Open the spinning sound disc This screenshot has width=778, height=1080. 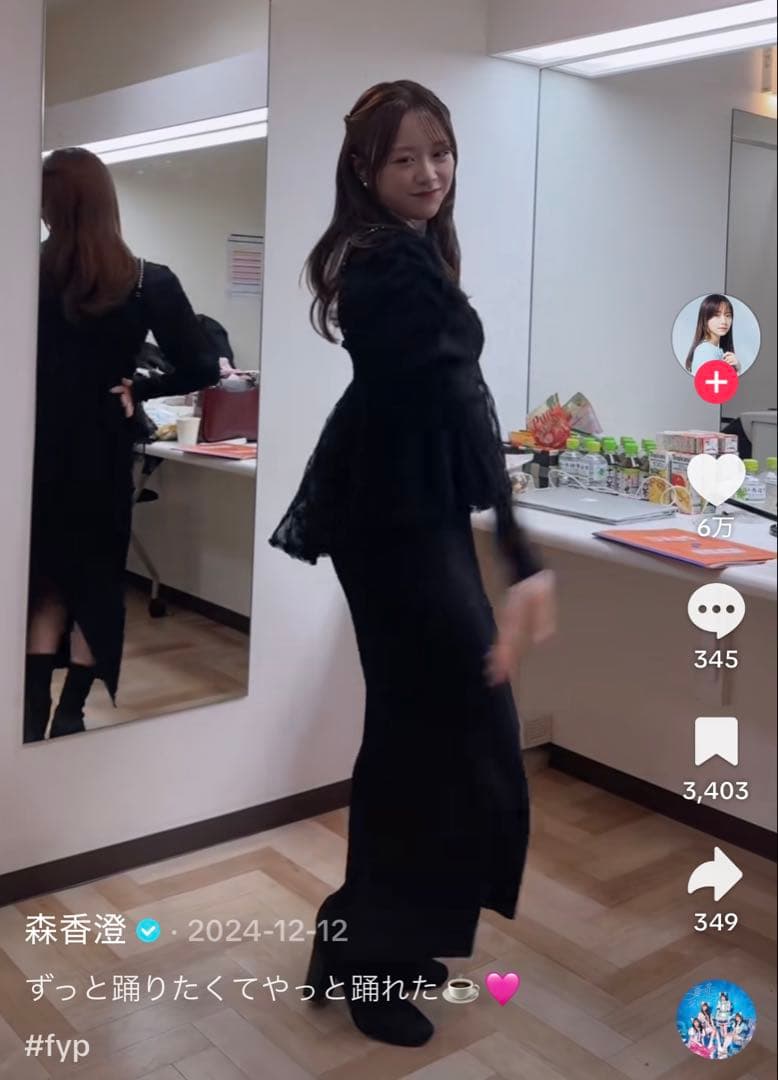coord(716,1018)
